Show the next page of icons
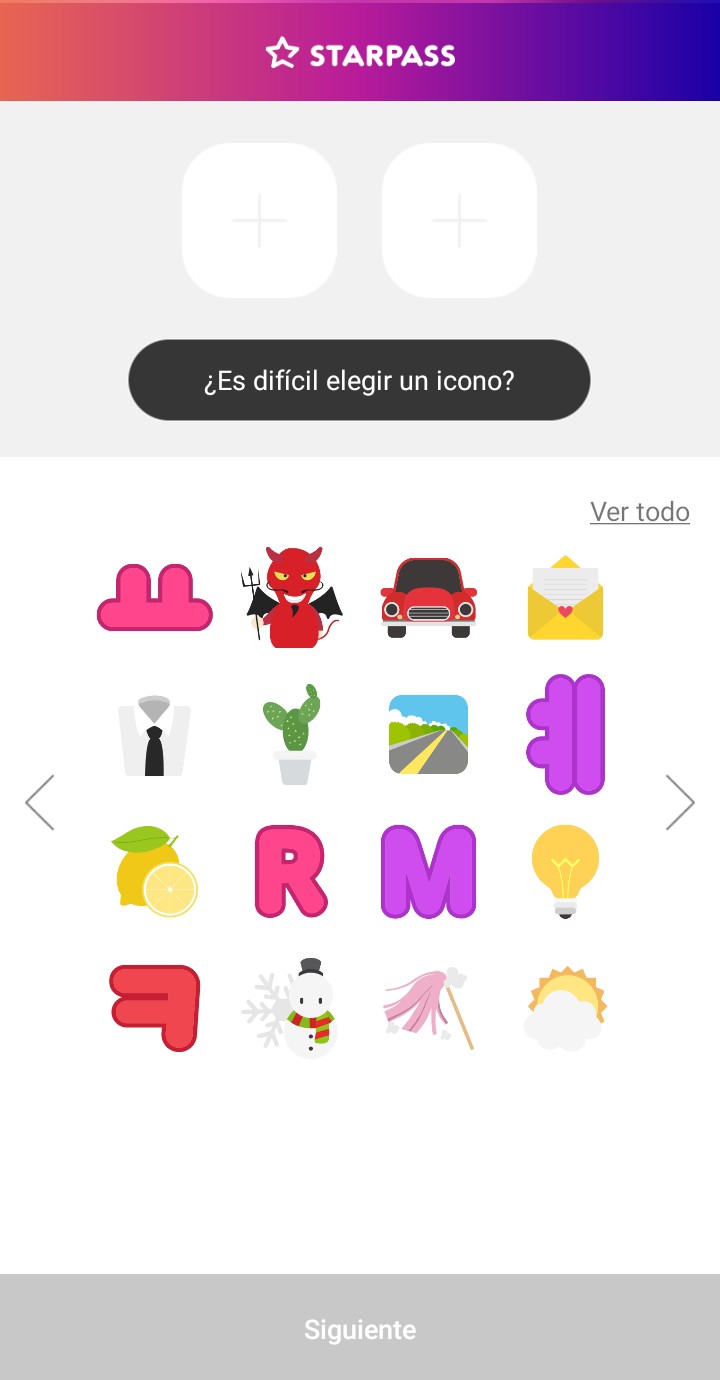This screenshot has width=720, height=1380. (680, 802)
